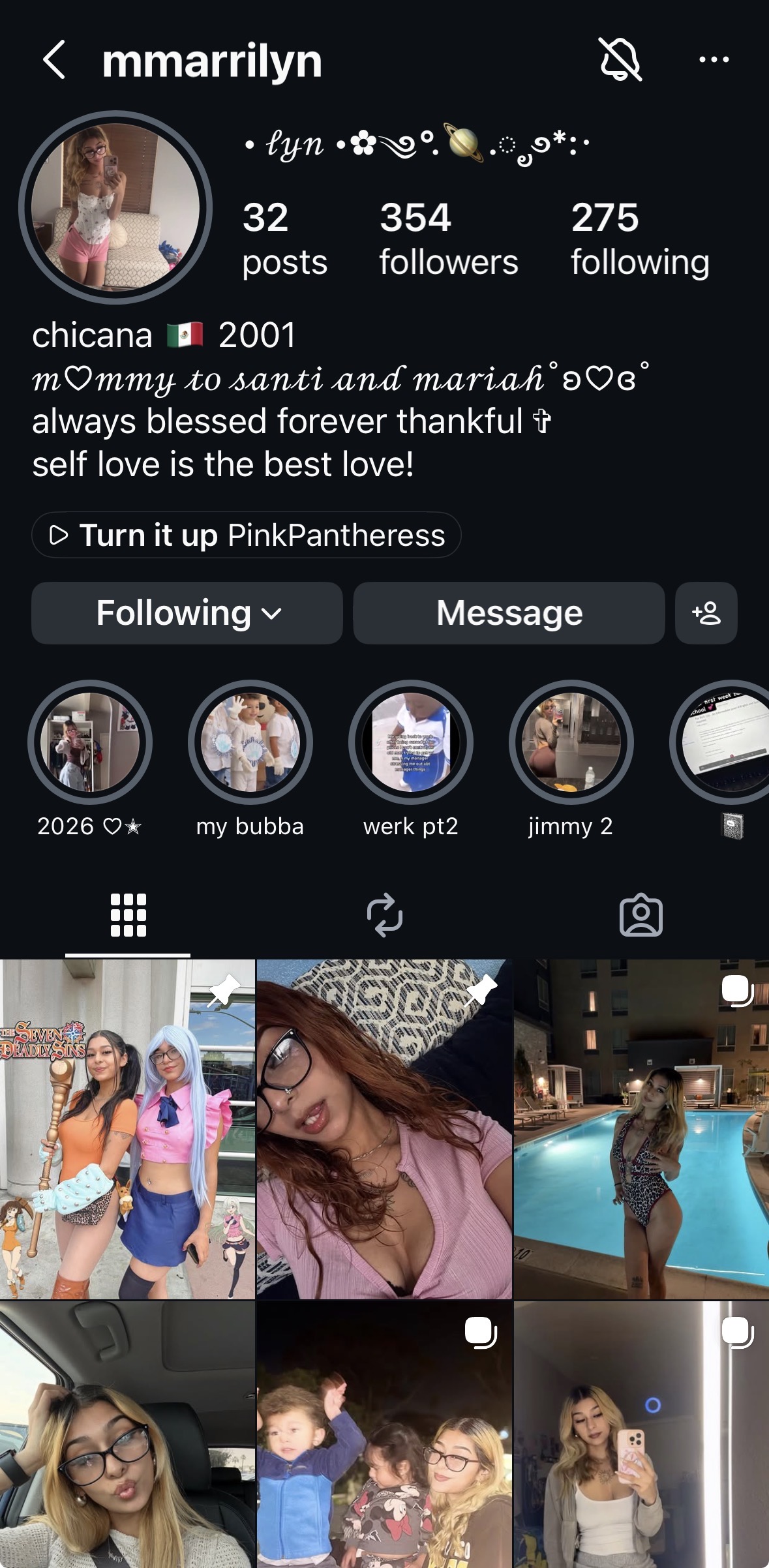Open the 275 following list
This screenshot has width=769, height=1568.
[639, 238]
